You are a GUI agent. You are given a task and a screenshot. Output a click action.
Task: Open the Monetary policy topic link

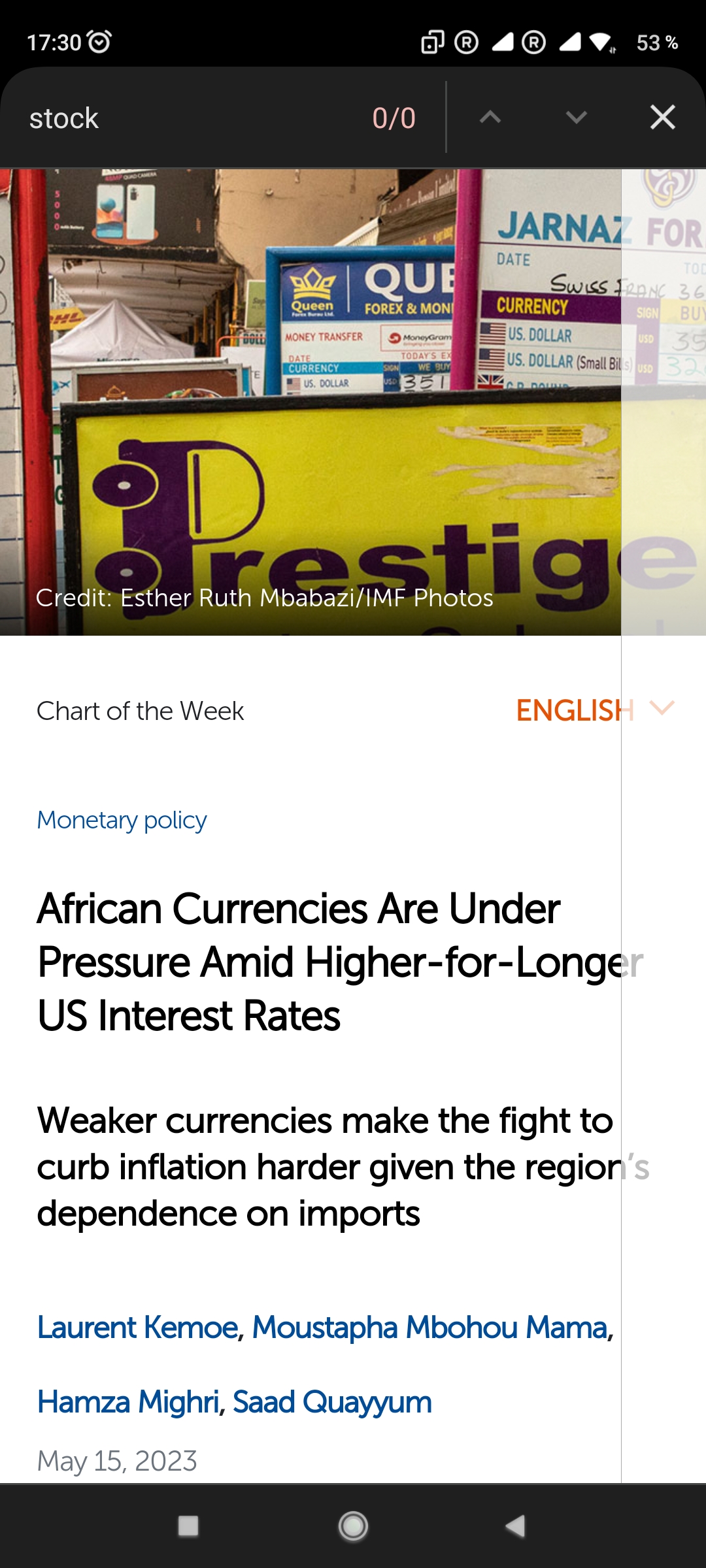(122, 820)
